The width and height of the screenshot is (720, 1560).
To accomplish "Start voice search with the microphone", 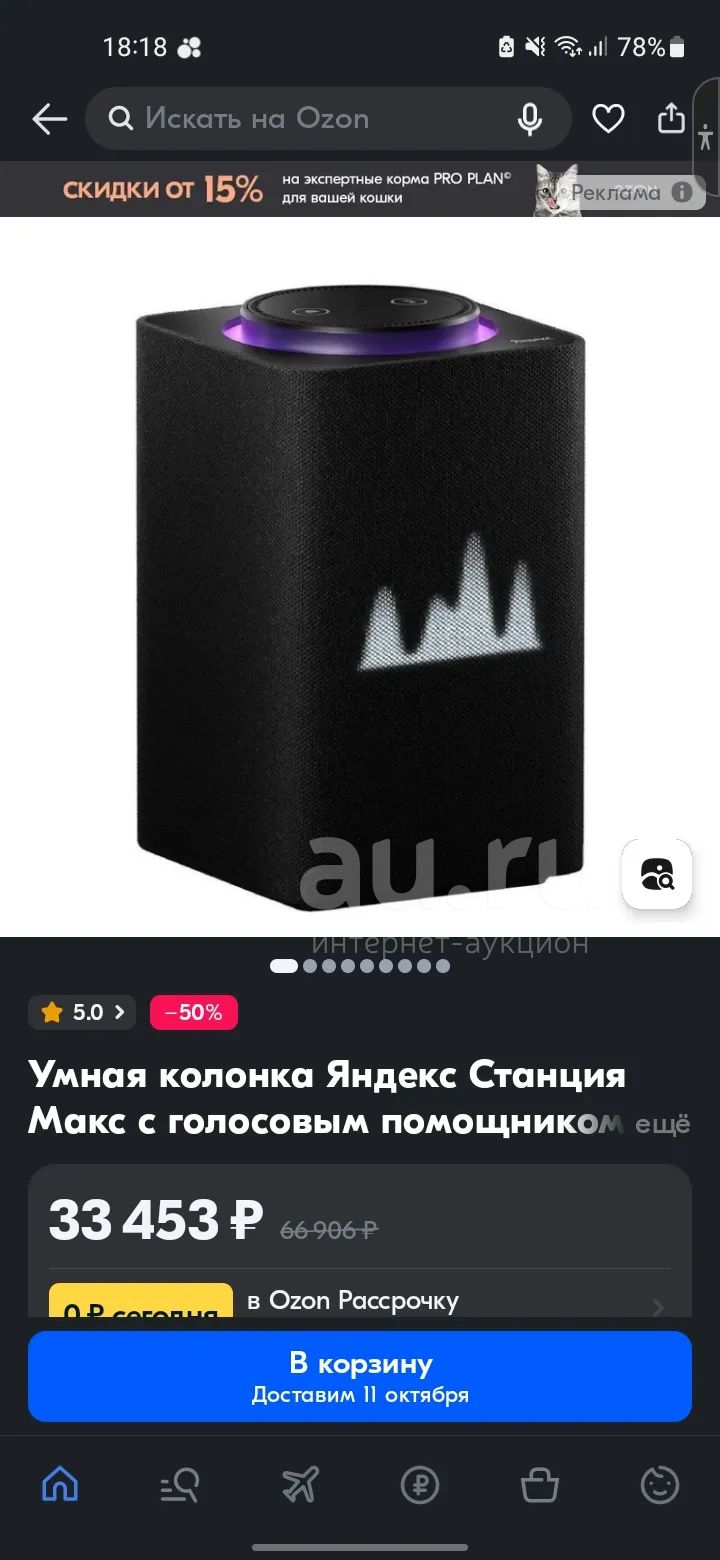I will pyautogui.click(x=530, y=120).
